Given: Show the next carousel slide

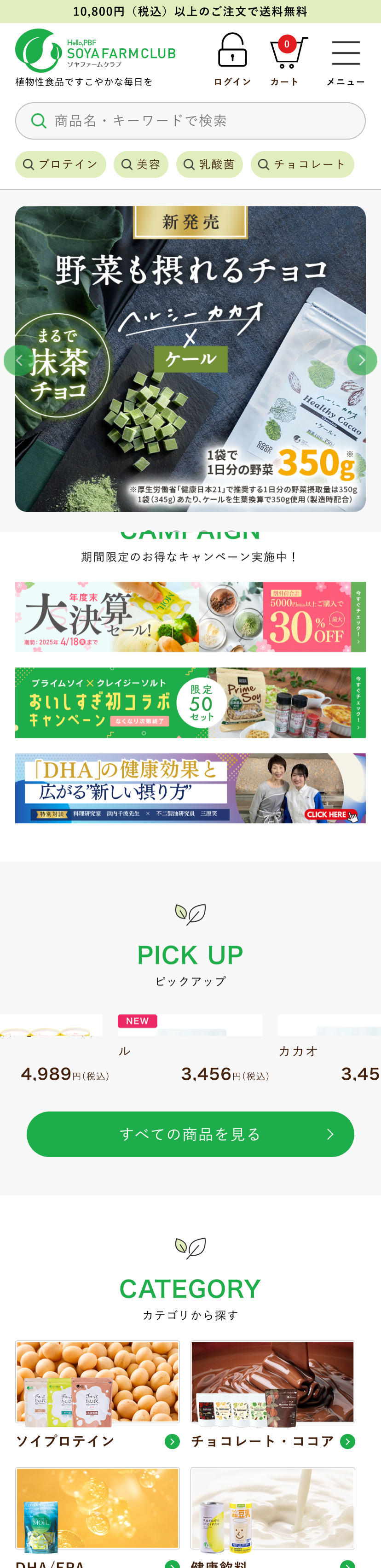Looking at the screenshot, I should (x=362, y=360).
